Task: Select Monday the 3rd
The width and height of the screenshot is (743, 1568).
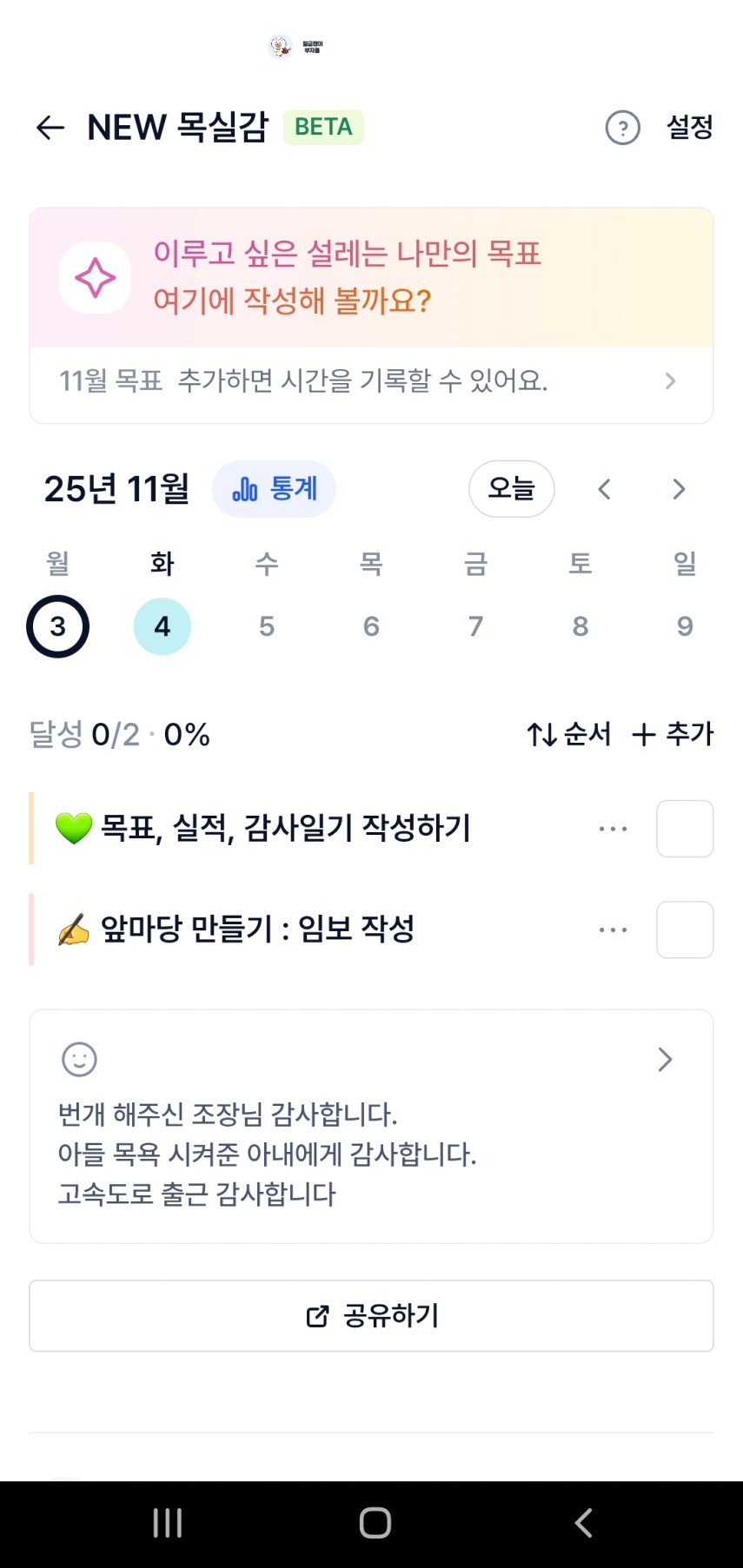Action: [x=57, y=626]
